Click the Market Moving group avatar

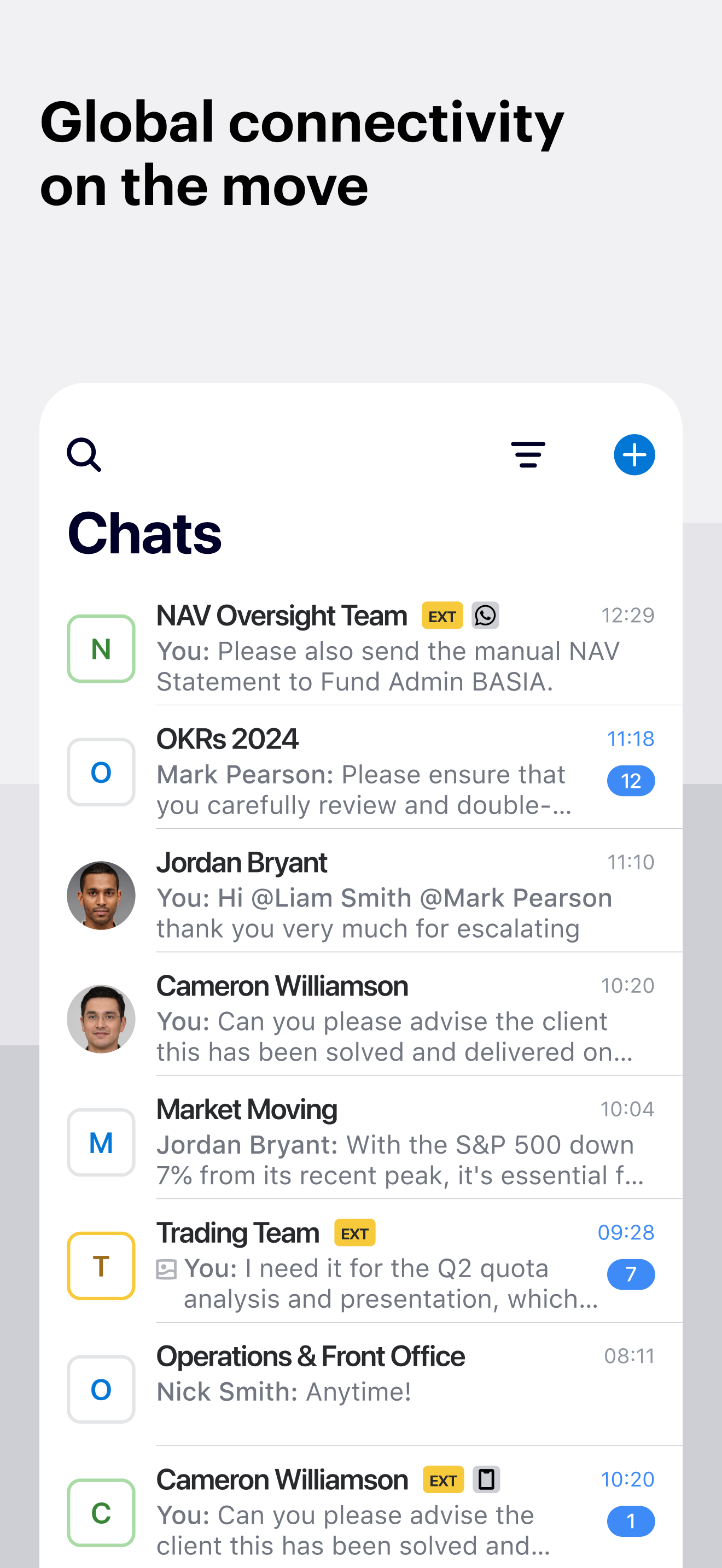click(101, 1142)
